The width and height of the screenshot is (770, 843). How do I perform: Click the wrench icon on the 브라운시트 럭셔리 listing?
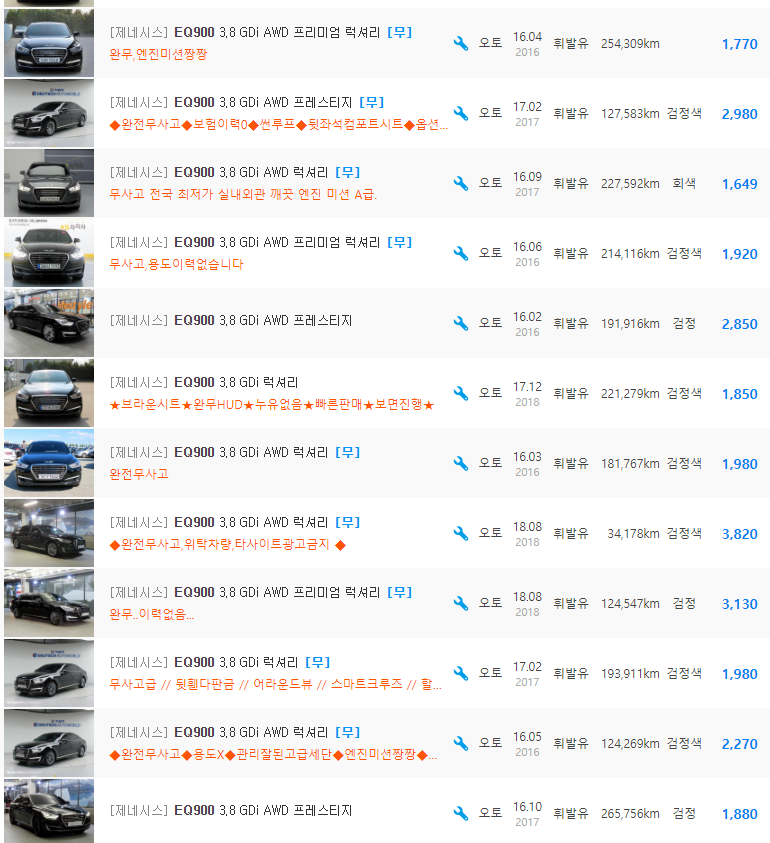[x=461, y=393]
